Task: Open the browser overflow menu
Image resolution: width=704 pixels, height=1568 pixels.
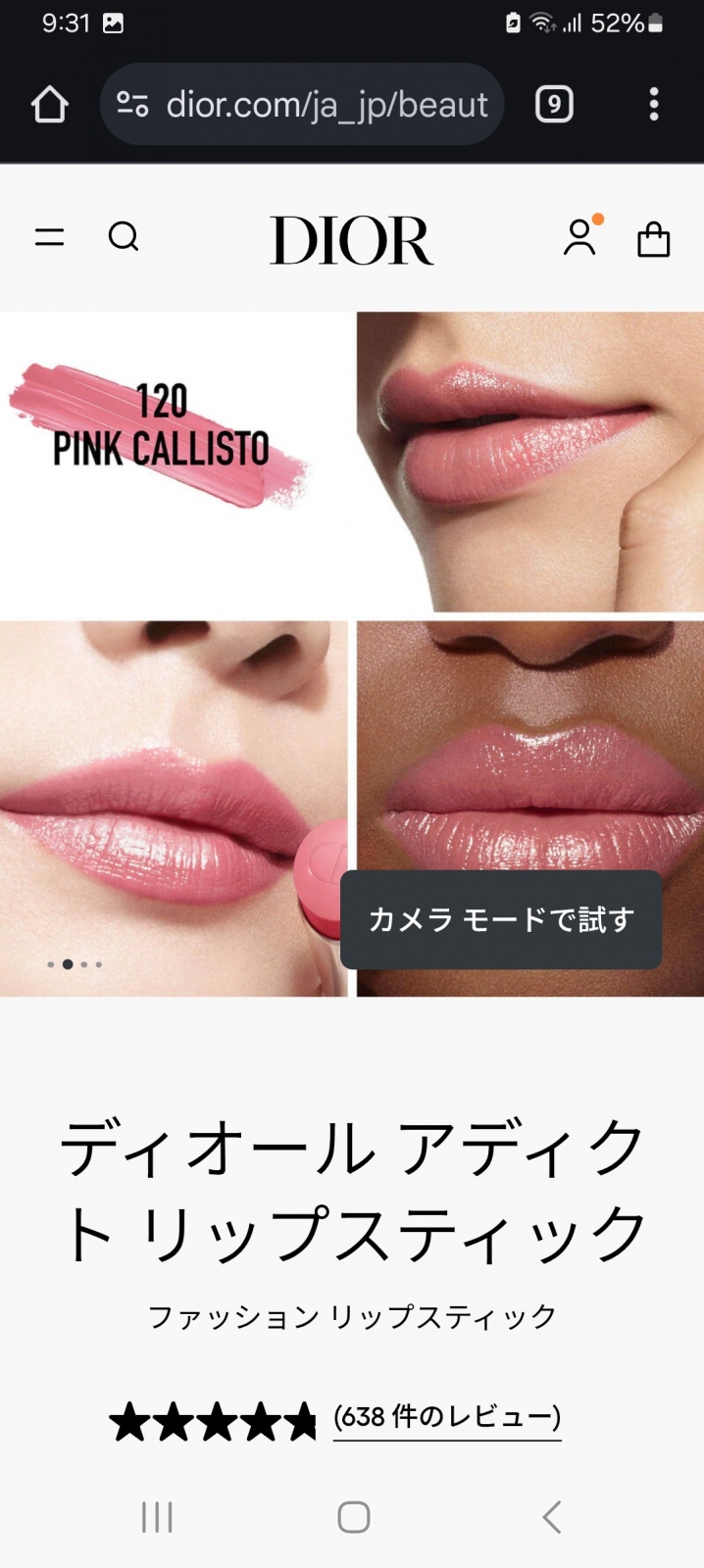Action: click(x=654, y=104)
